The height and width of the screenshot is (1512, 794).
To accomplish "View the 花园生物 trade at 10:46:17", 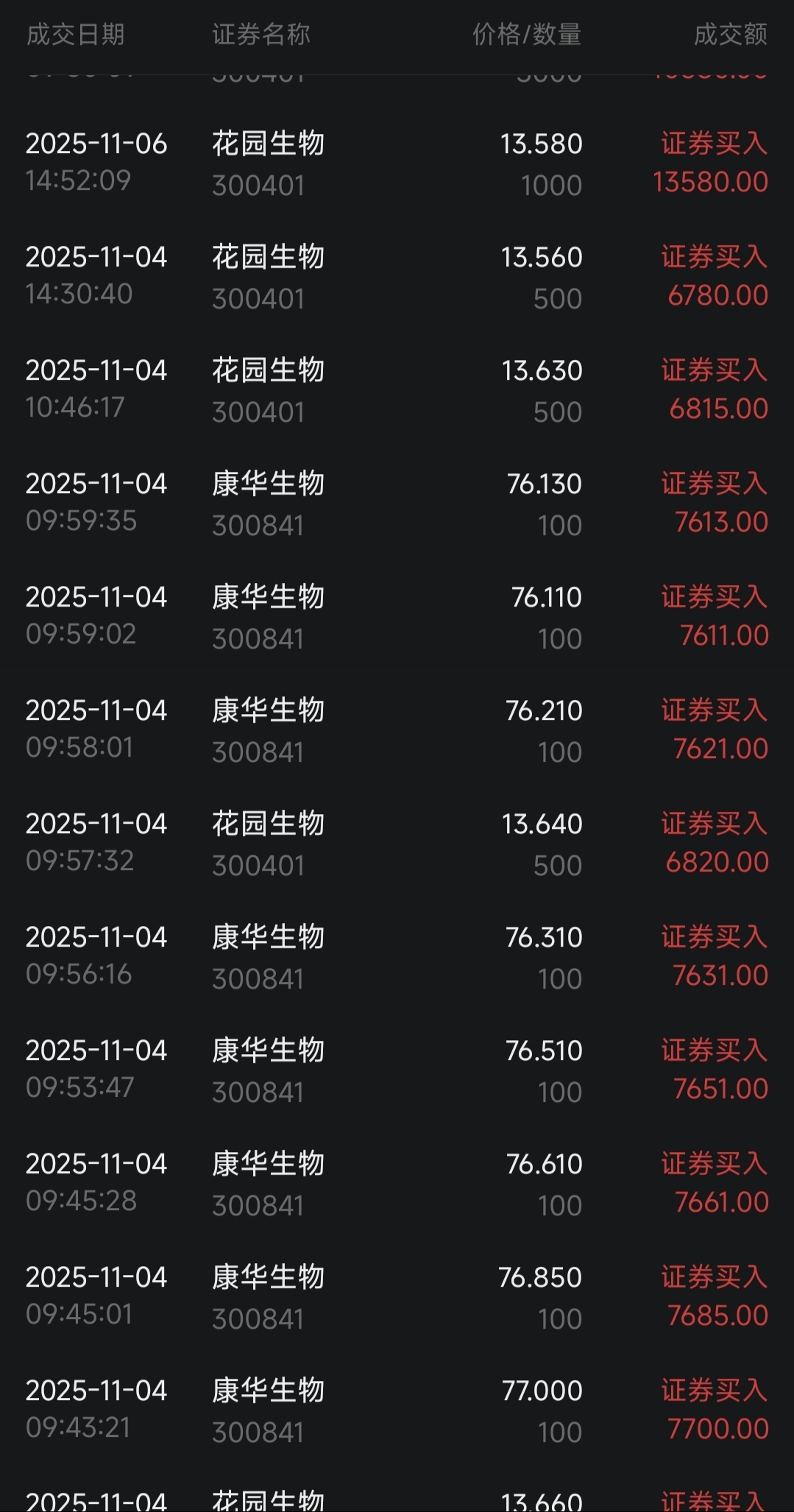I will [x=397, y=389].
